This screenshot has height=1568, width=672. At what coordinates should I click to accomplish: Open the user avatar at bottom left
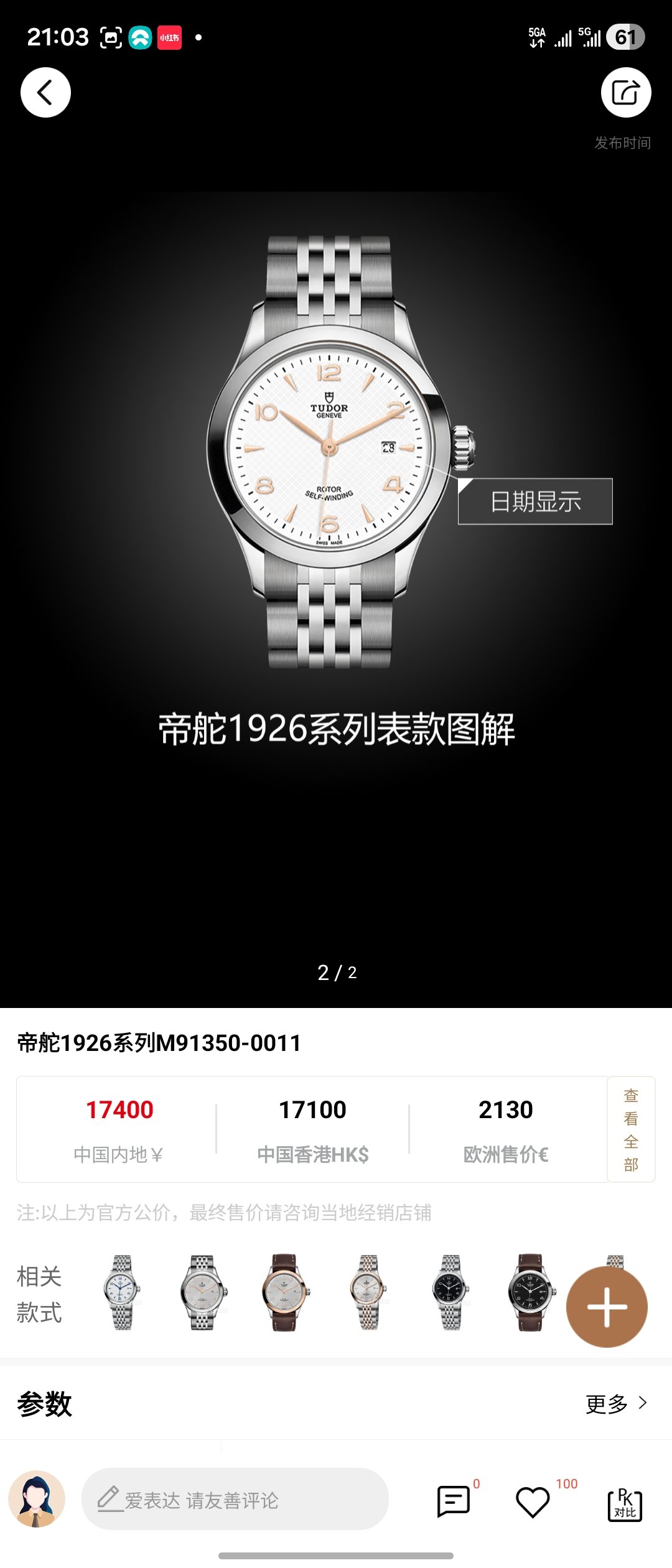[37, 1500]
